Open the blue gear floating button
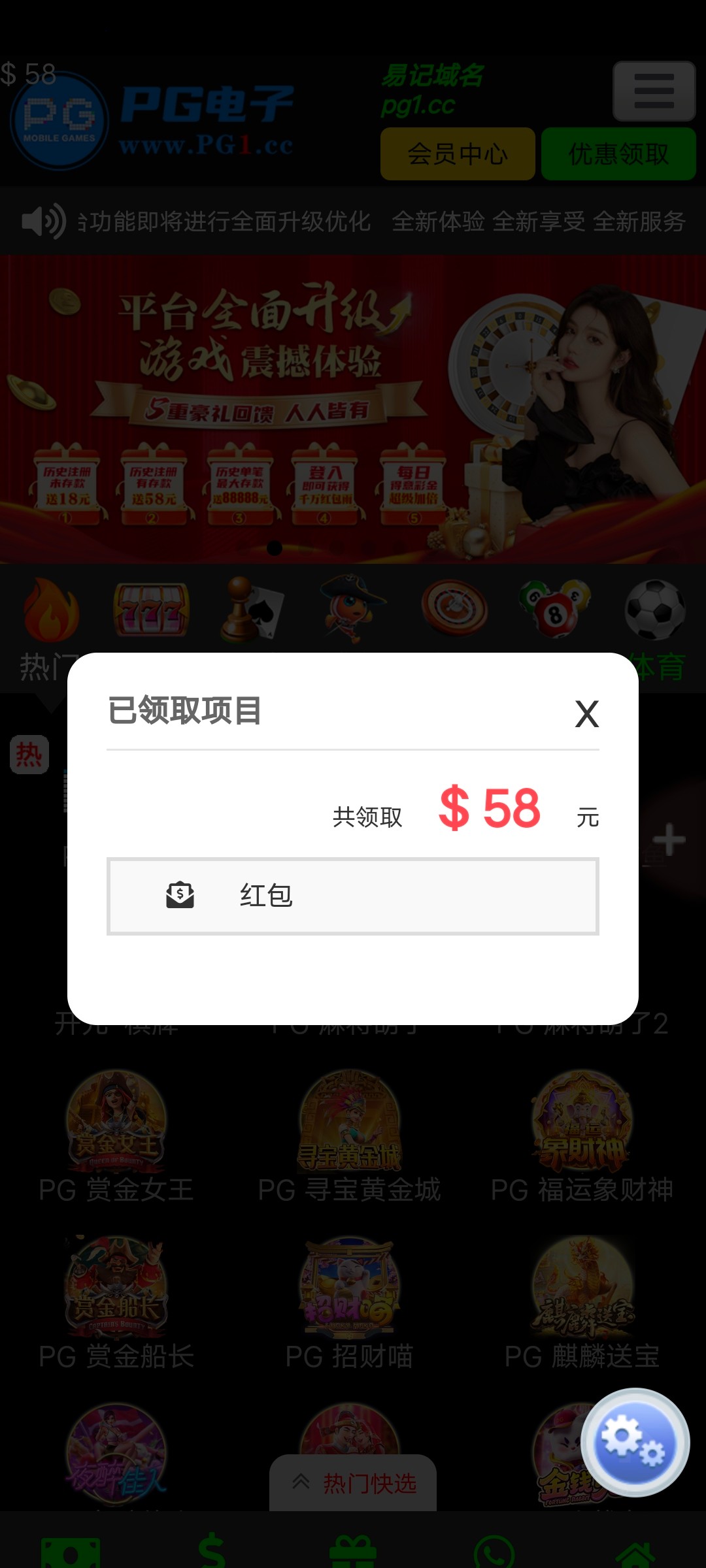This screenshot has width=706, height=1568. tap(635, 1442)
